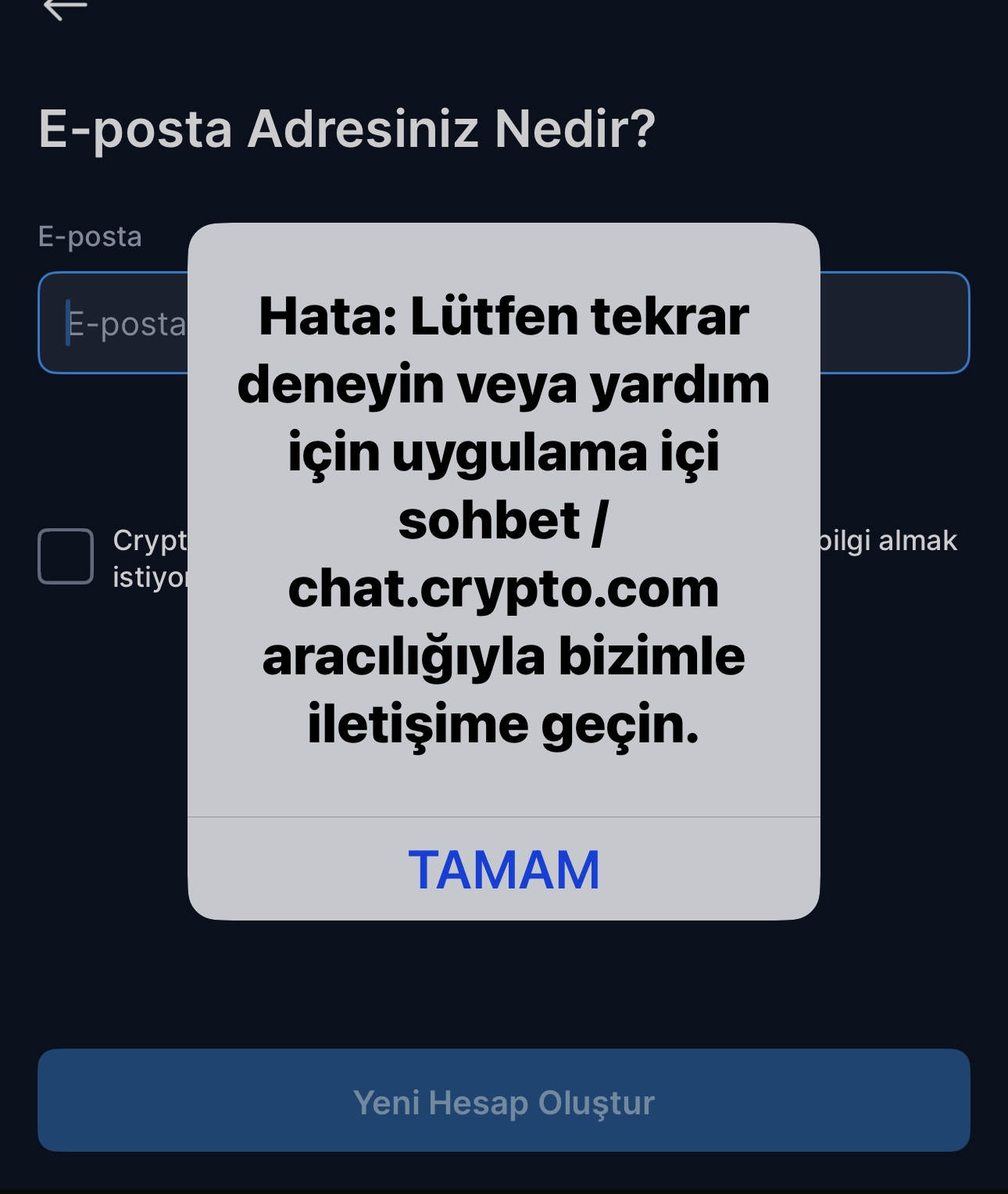This screenshot has width=1008, height=1194.
Task: Dismiss the error dialog with TAMAM
Action: 504,870
